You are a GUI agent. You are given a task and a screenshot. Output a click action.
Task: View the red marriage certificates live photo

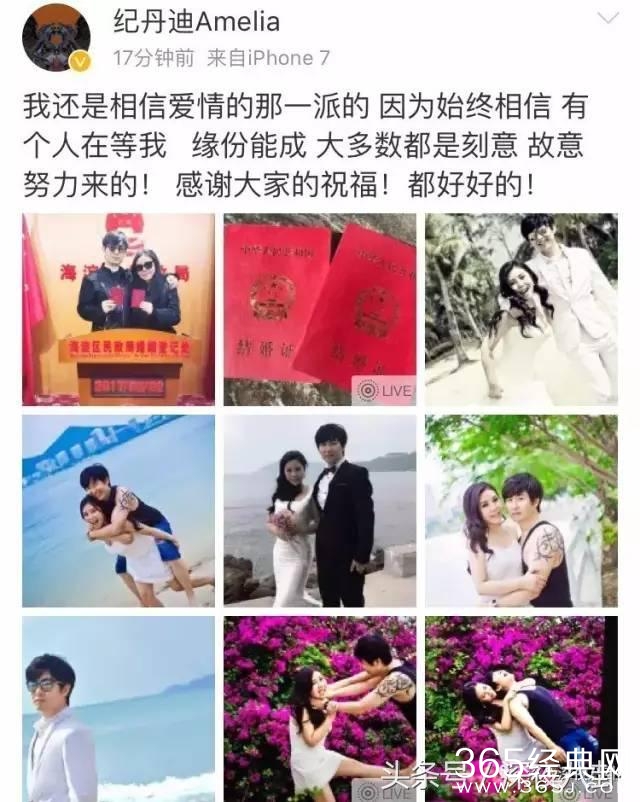319,309
